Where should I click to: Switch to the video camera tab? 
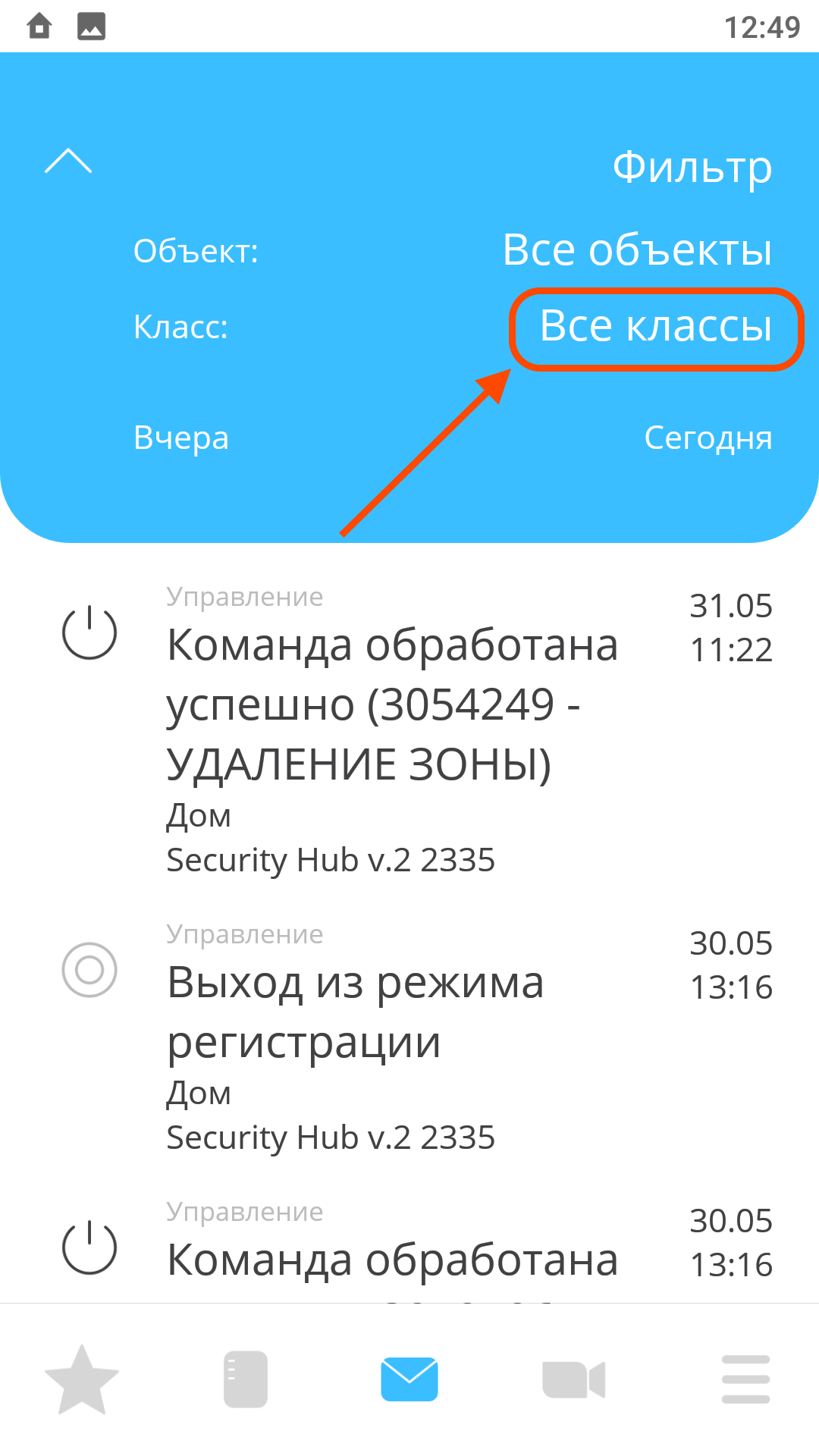[573, 1379]
